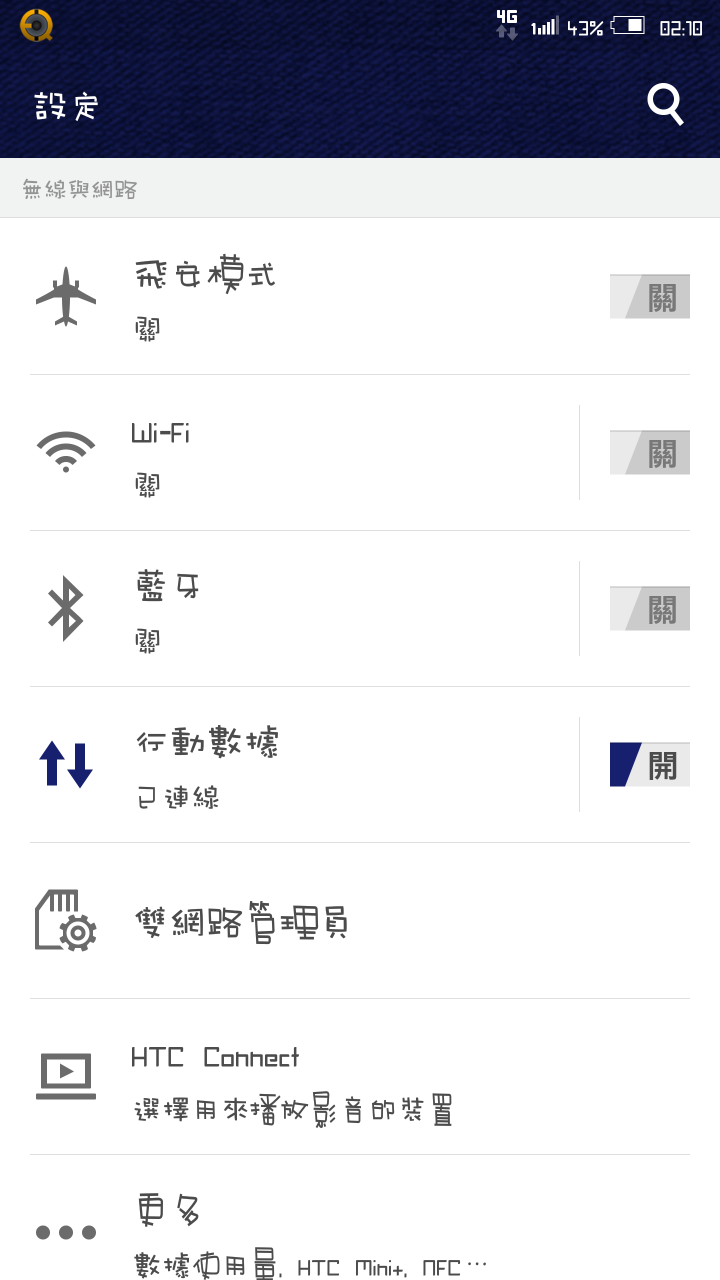Open 雙網路管理員 dual network manager
The width and height of the screenshot is (720, 1280).
coord(360,921)
